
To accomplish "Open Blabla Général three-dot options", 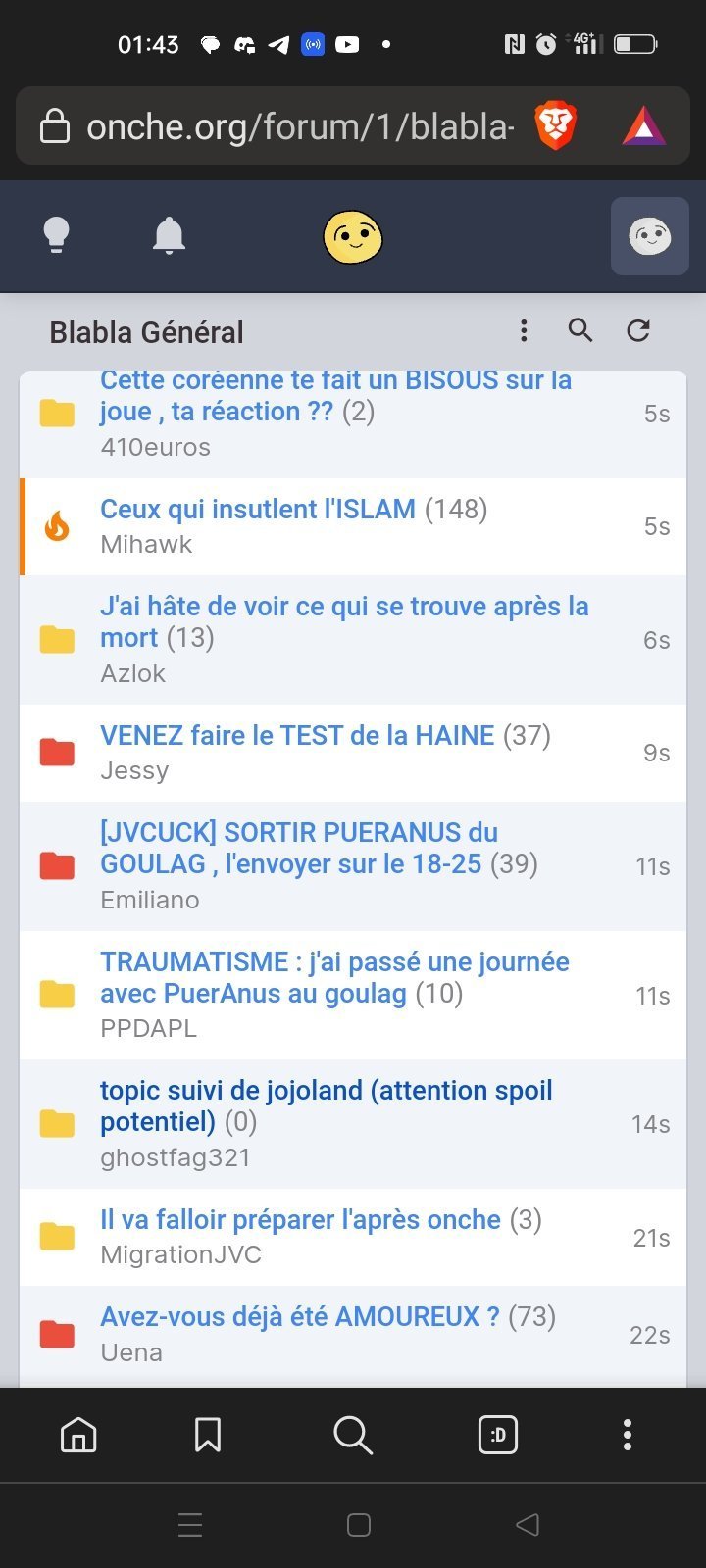I will [x=524, y=330].
